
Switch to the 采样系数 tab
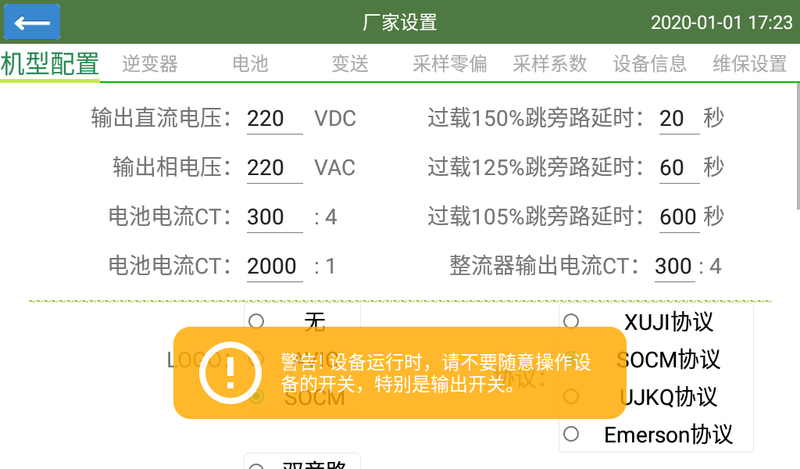(x=550, y=64)
